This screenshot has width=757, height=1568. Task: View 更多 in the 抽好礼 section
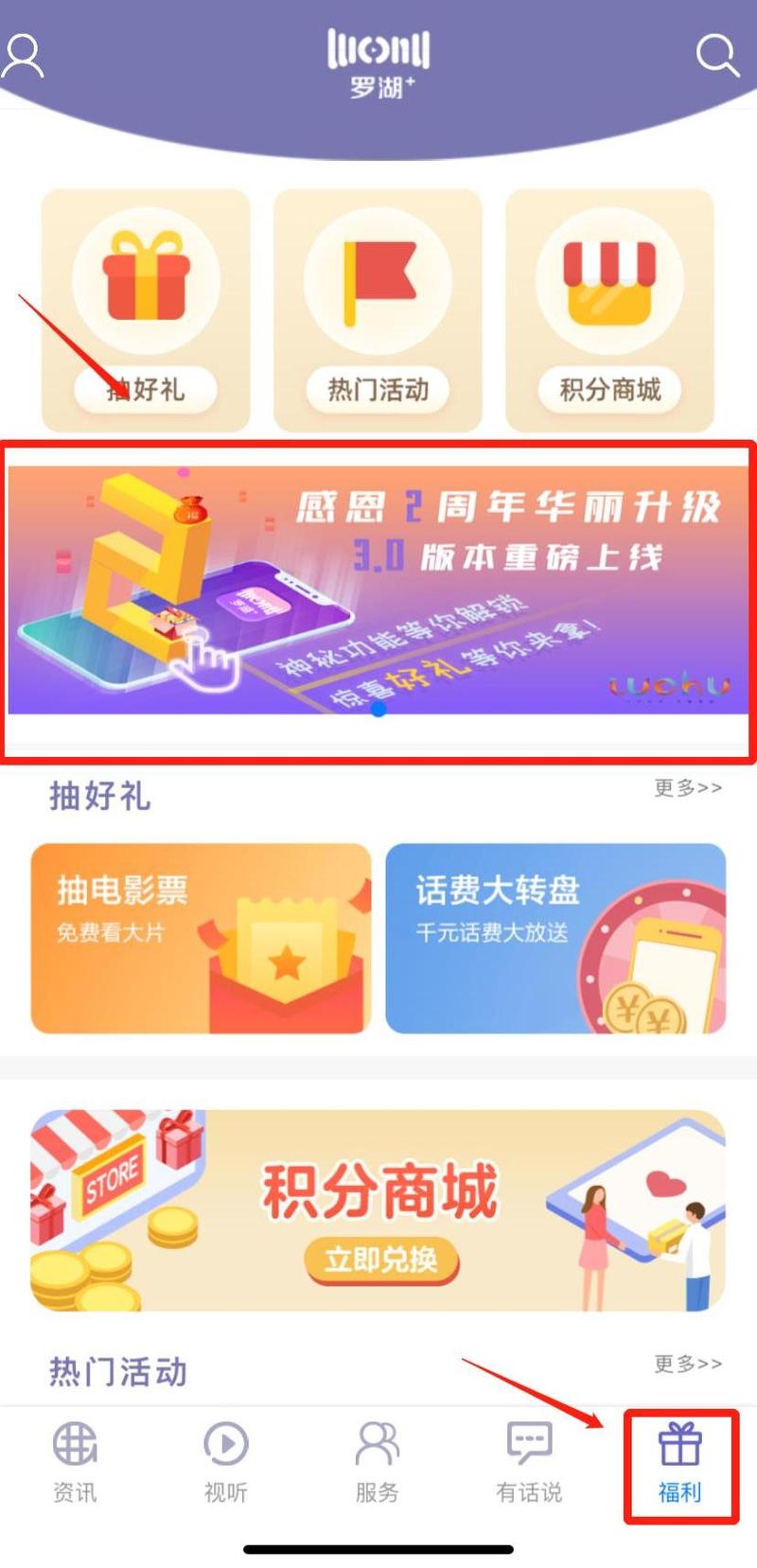(688, 788)
